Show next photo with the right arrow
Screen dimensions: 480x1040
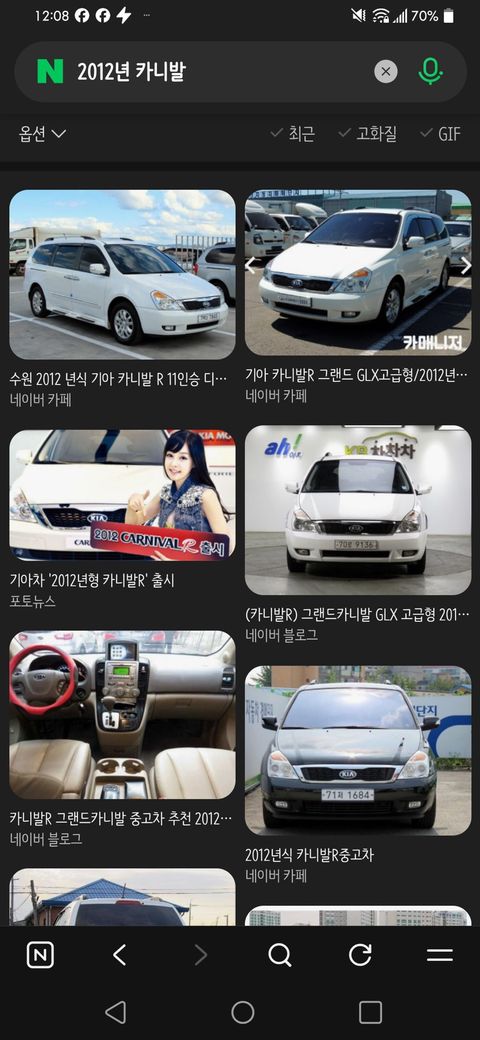[x=465, y=265]
